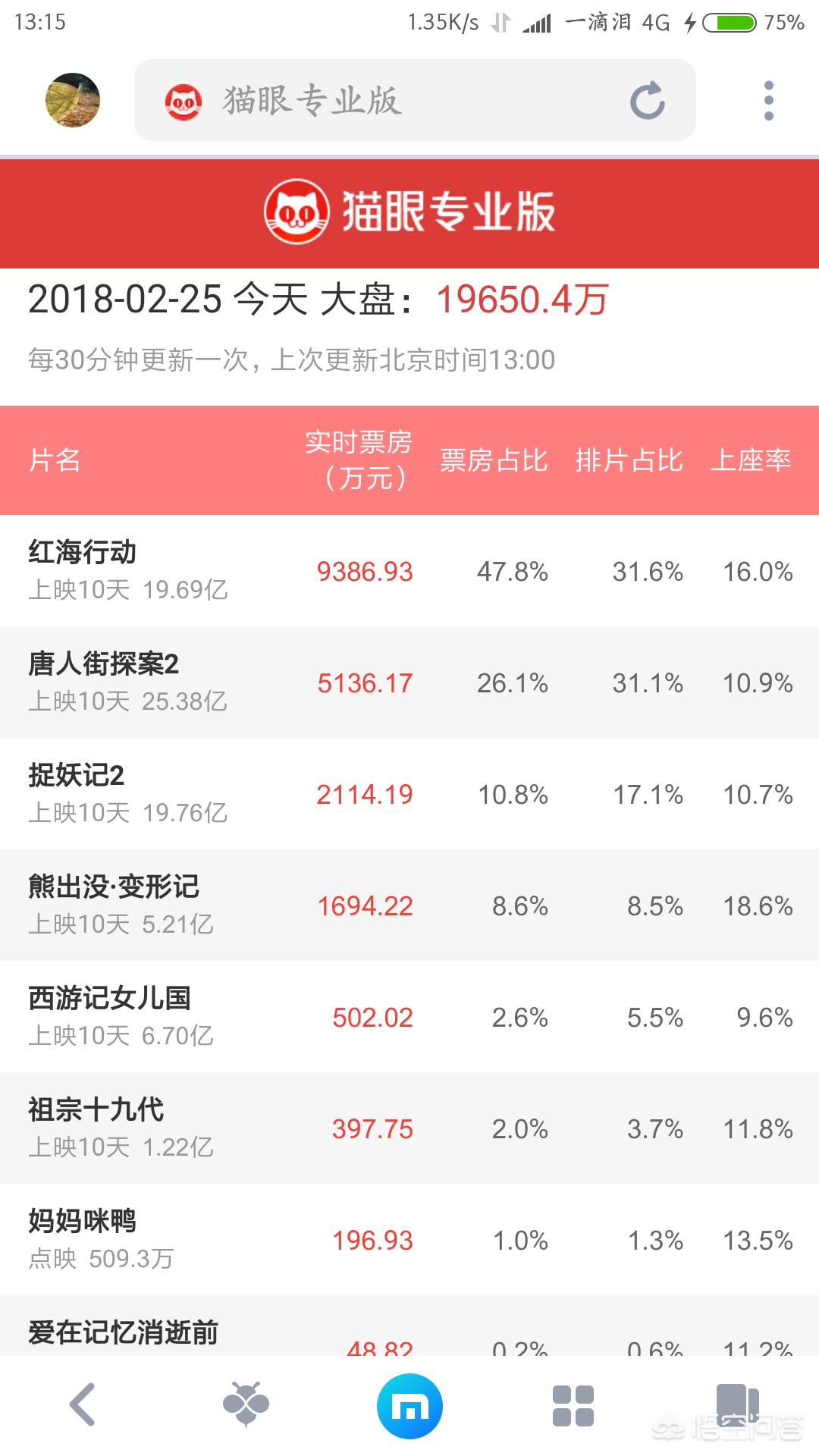
Task: Tap the bee icon in bottom toolbar
Action: pos(246,1404)
